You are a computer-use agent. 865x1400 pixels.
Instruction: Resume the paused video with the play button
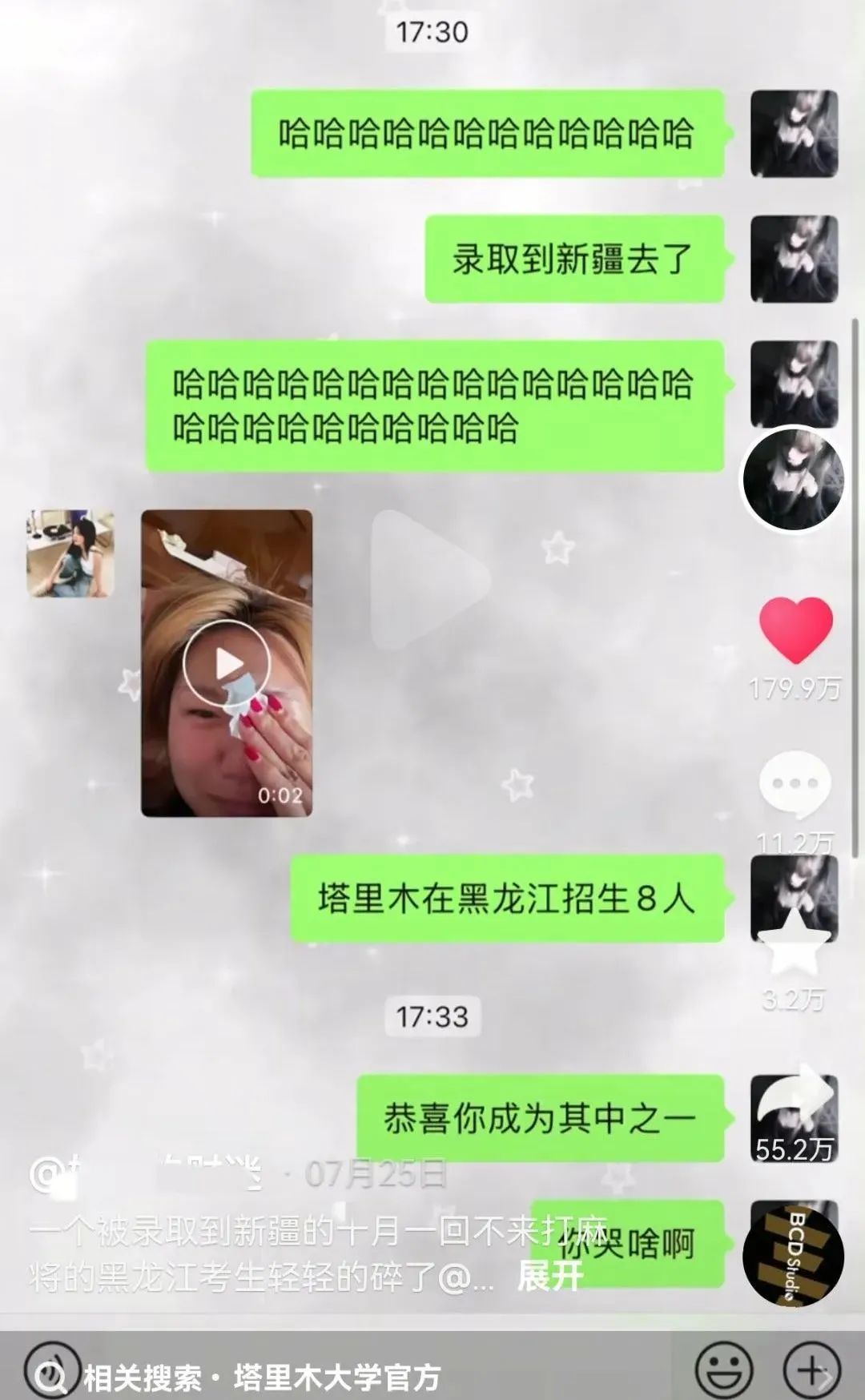coord(429,581)
